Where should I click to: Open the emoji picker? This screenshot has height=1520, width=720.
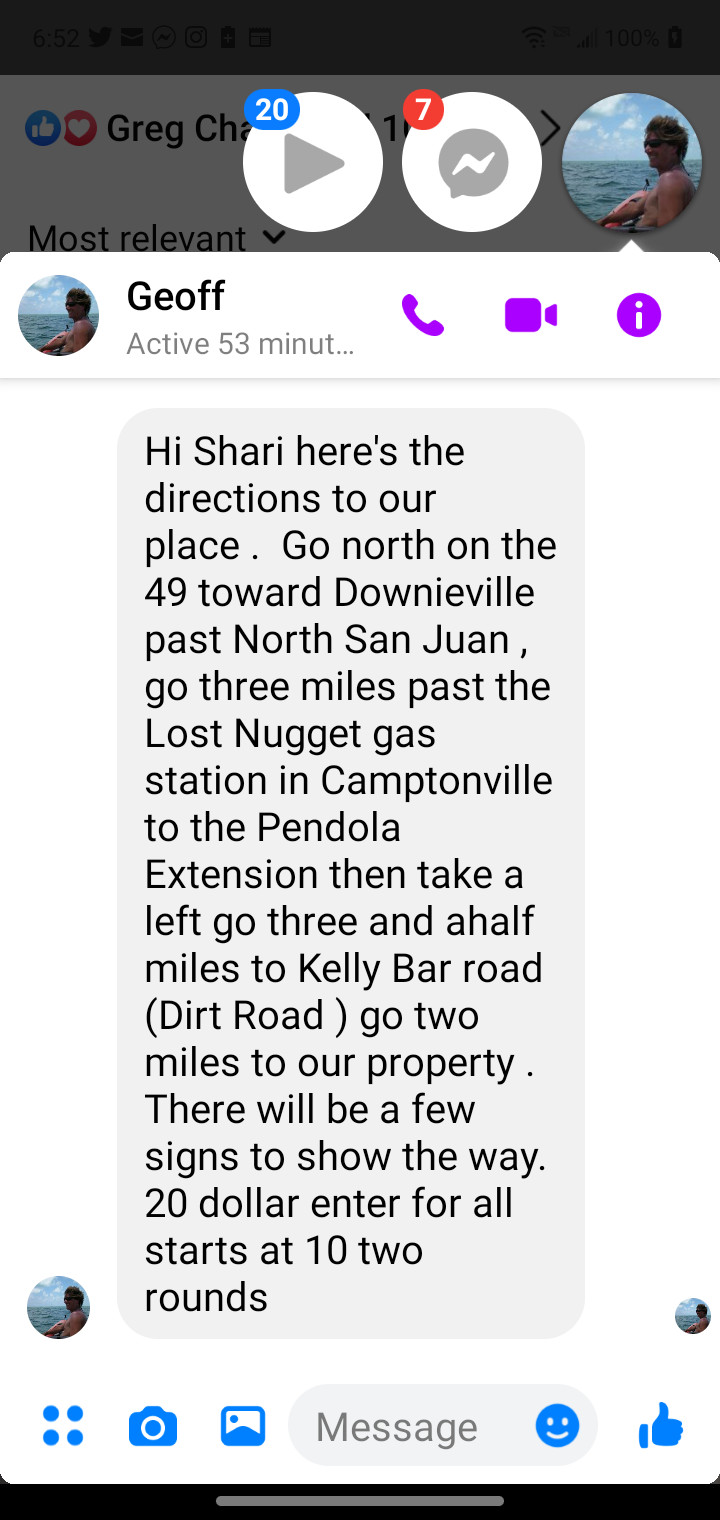pos(557,1425)
